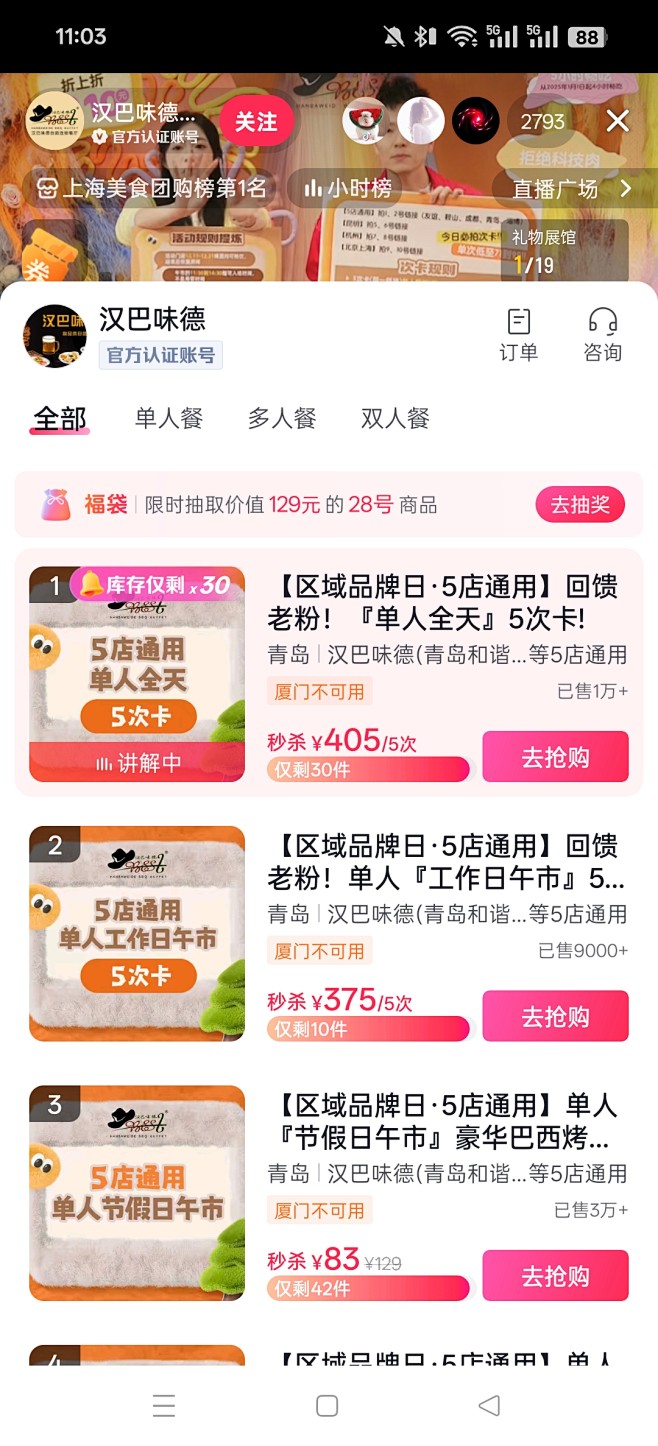
Task: Tap 去抽奖 on the 福袋 banner
Action: point(580,505)
